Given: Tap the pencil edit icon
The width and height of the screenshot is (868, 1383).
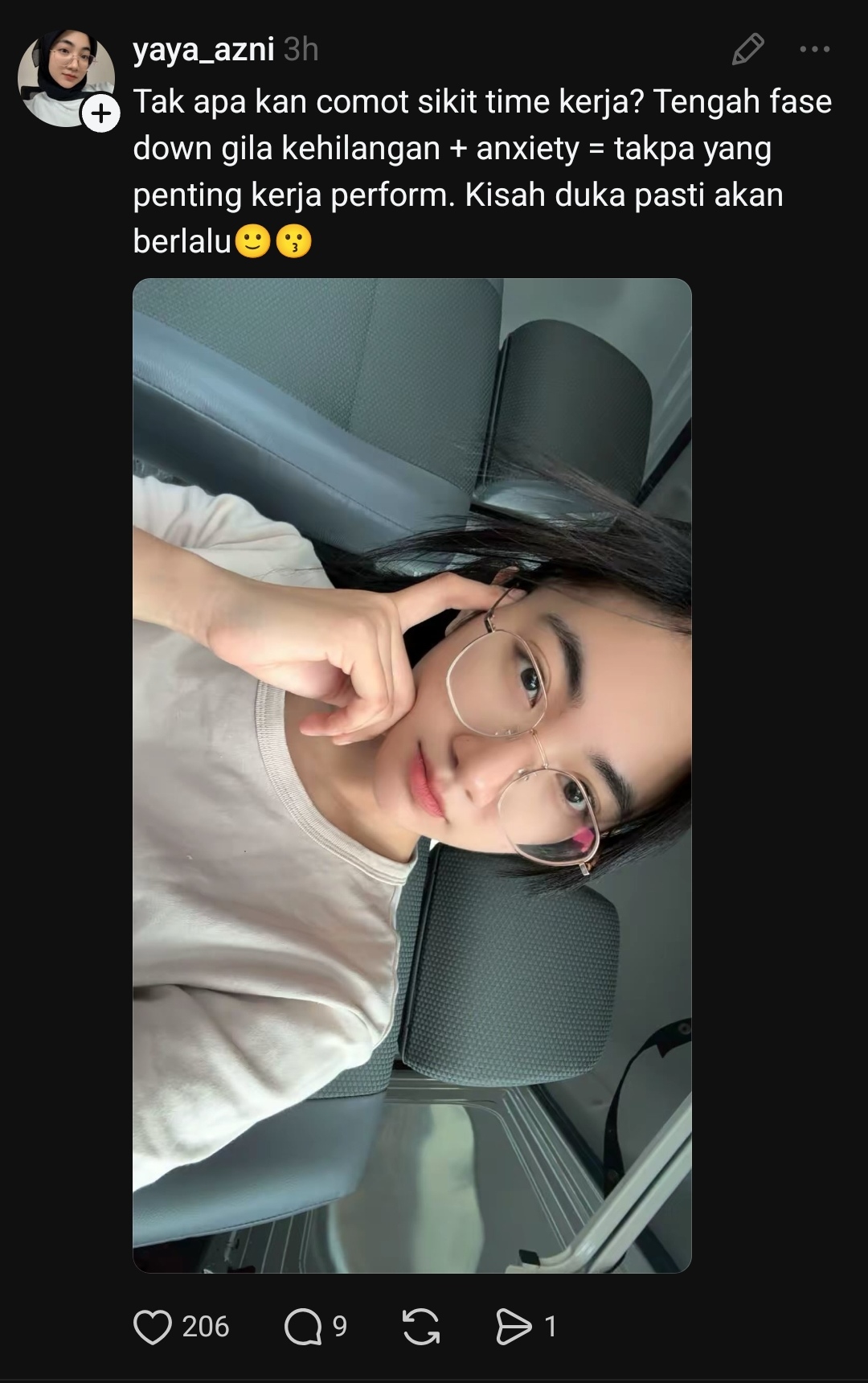Looking at the screenshot, I should [747, 50].
